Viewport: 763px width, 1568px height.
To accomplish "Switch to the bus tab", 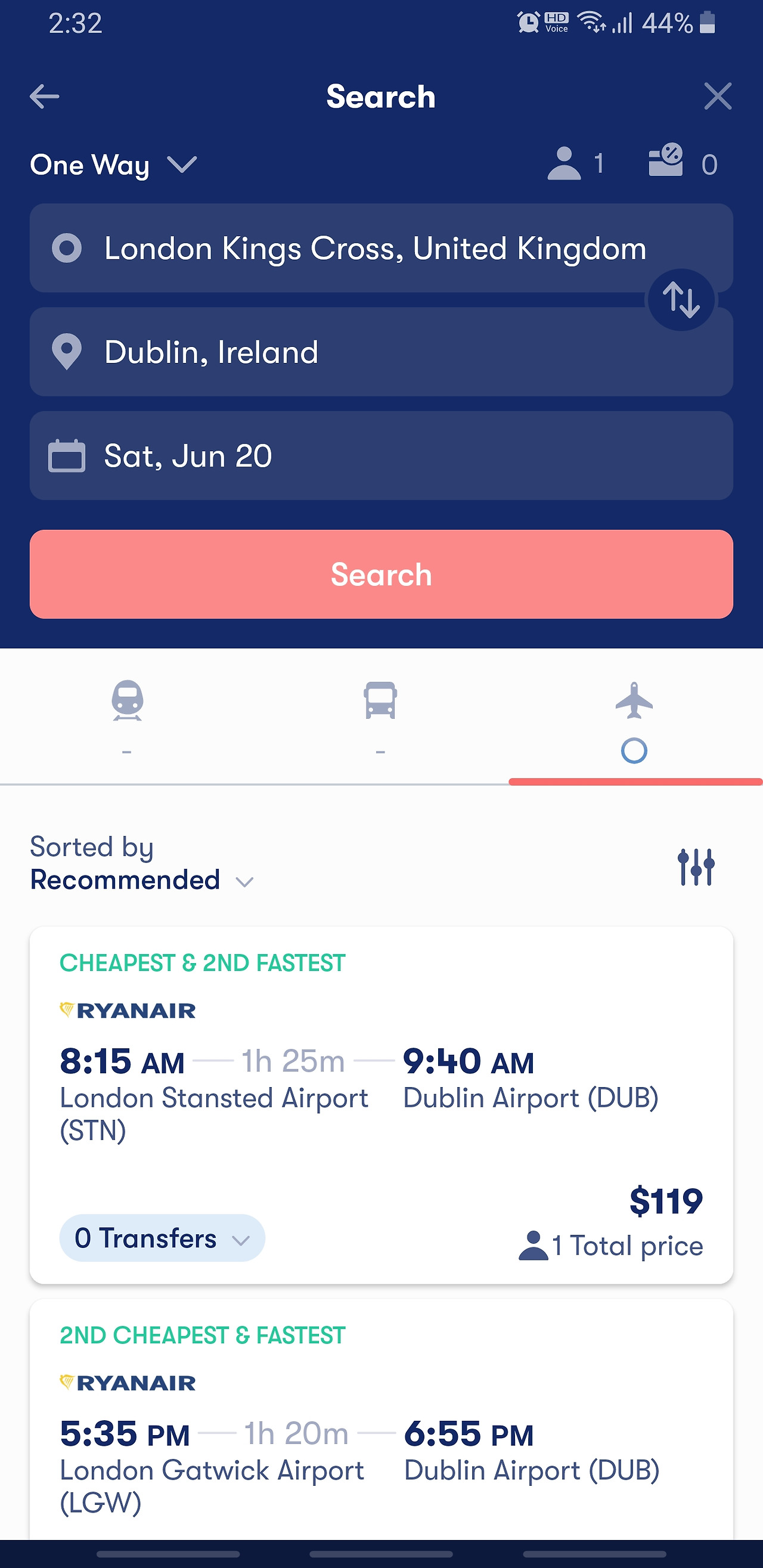I will click(380, 717).
